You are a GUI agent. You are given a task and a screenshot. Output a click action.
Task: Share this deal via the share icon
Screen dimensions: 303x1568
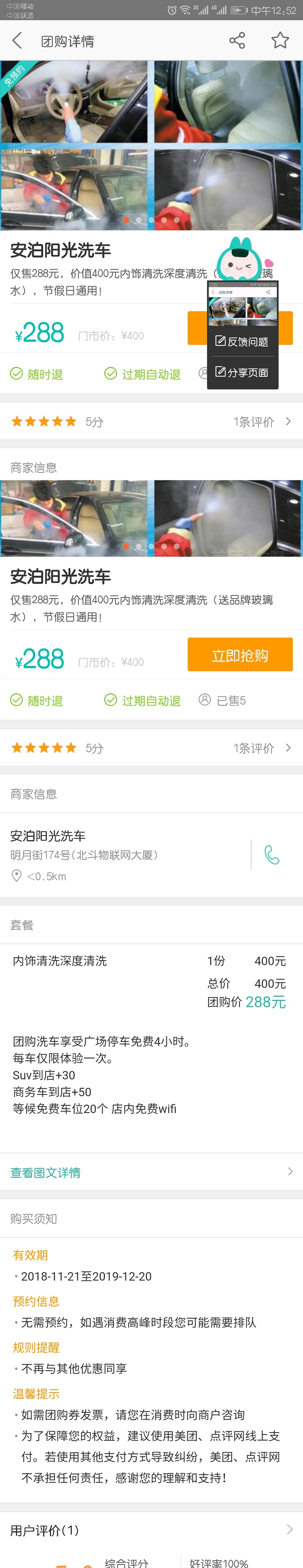coord(237,41)
